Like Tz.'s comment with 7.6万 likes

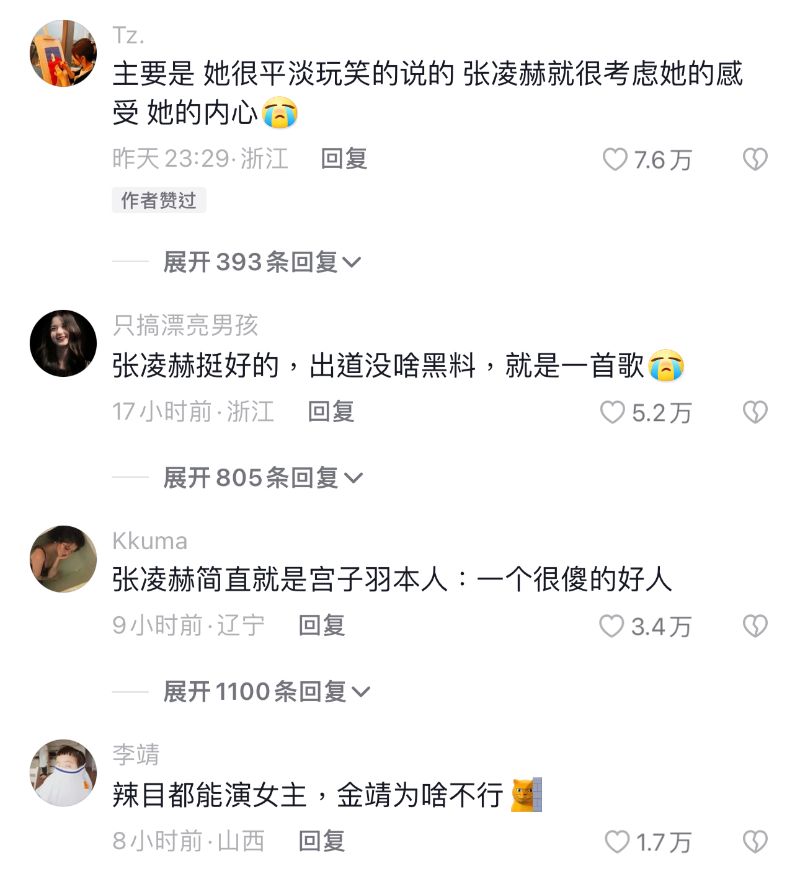(615, 159)
